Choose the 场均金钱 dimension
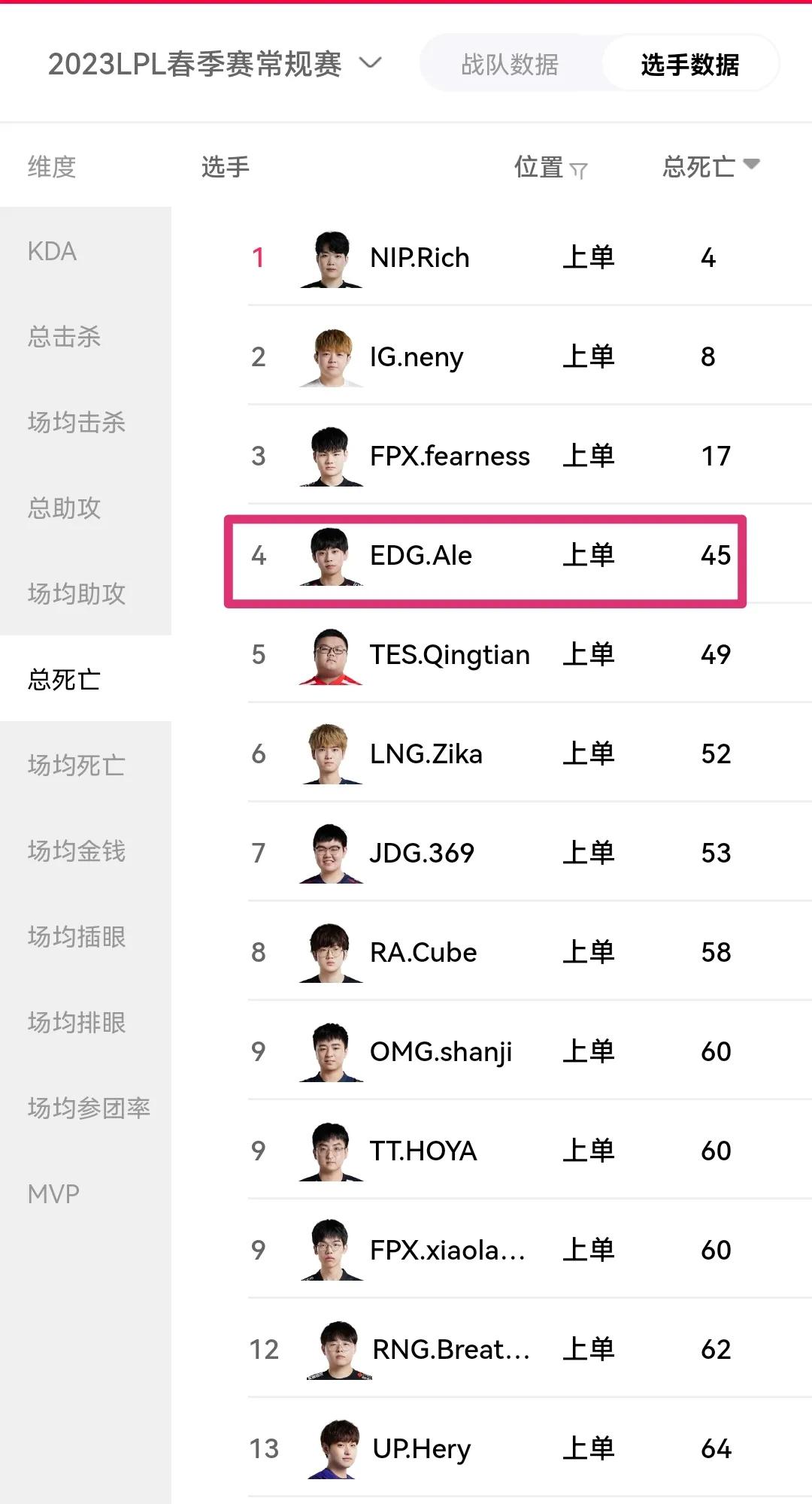This screenshot has width=812, height=1504. coord(77,851)
